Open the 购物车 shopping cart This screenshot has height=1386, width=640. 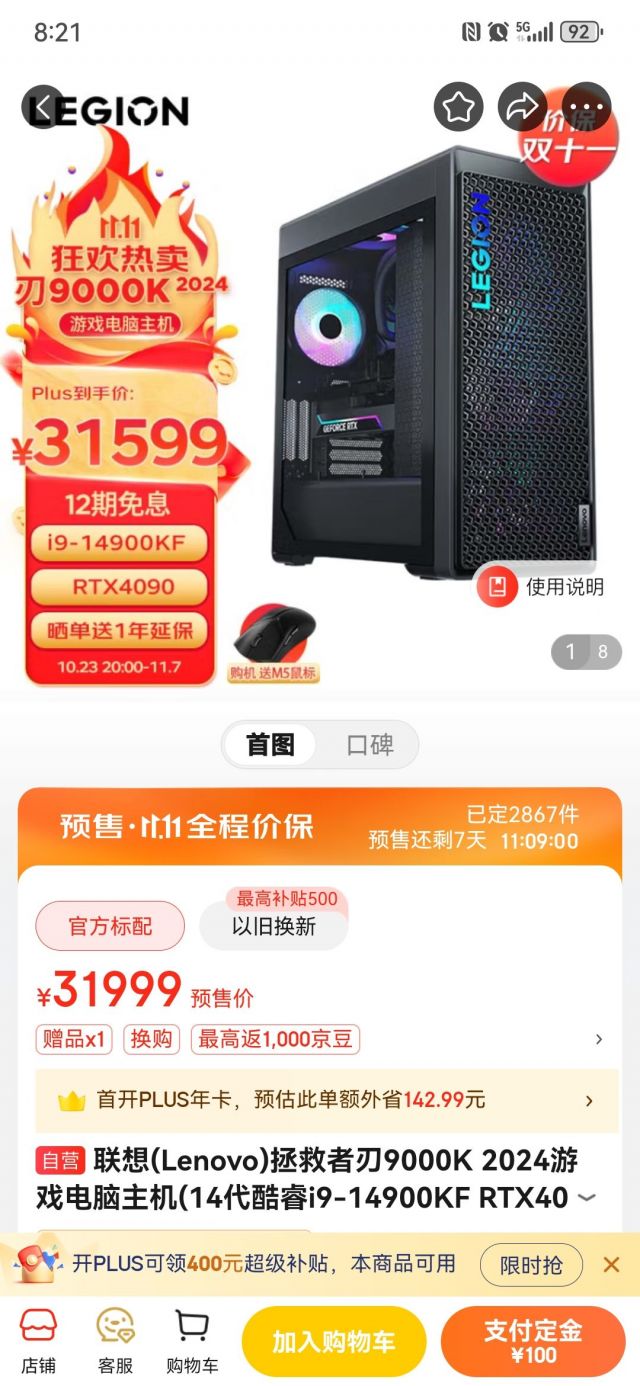(192, 1341)
